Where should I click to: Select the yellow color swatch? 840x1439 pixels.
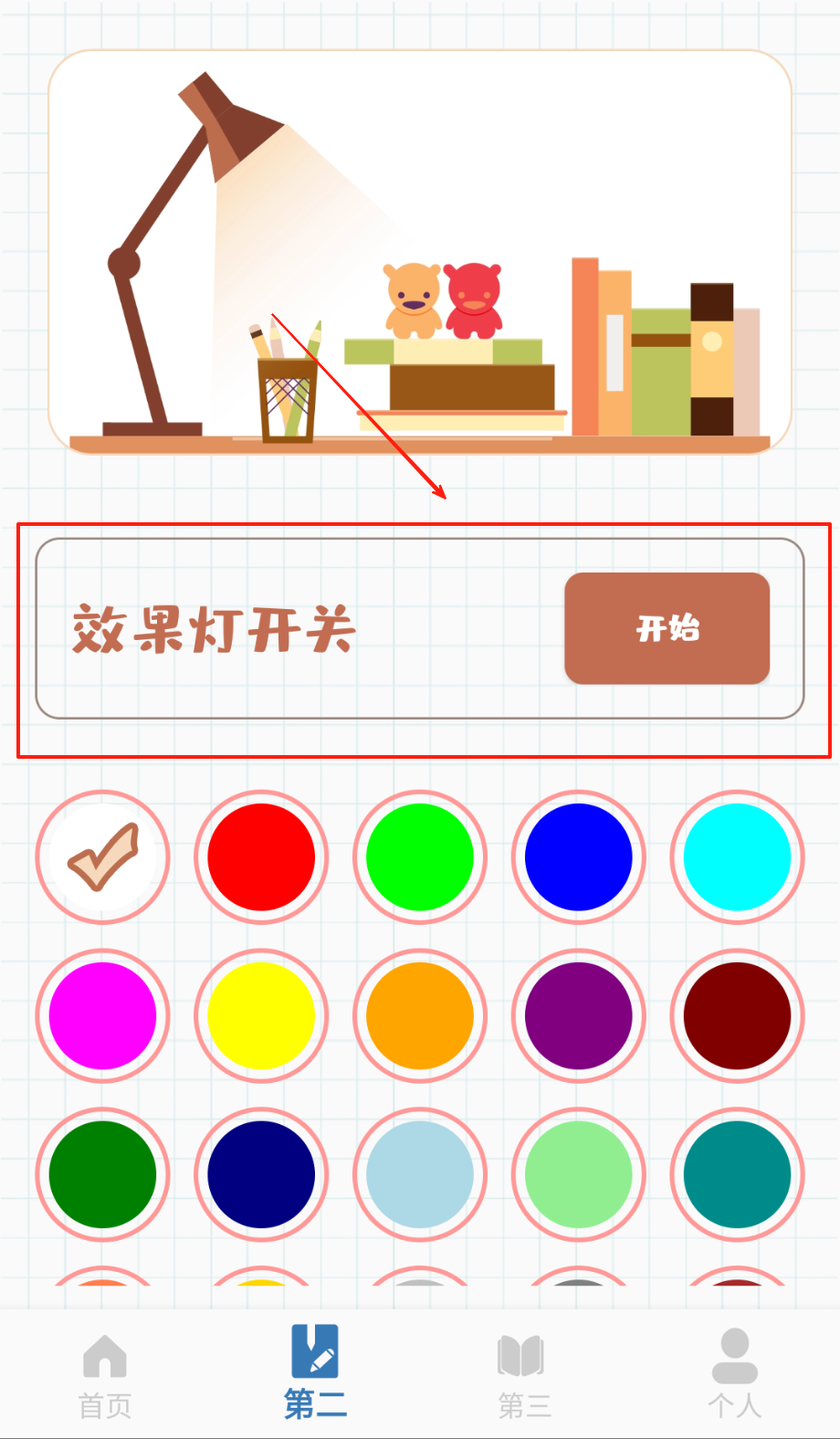(261, 1015)
